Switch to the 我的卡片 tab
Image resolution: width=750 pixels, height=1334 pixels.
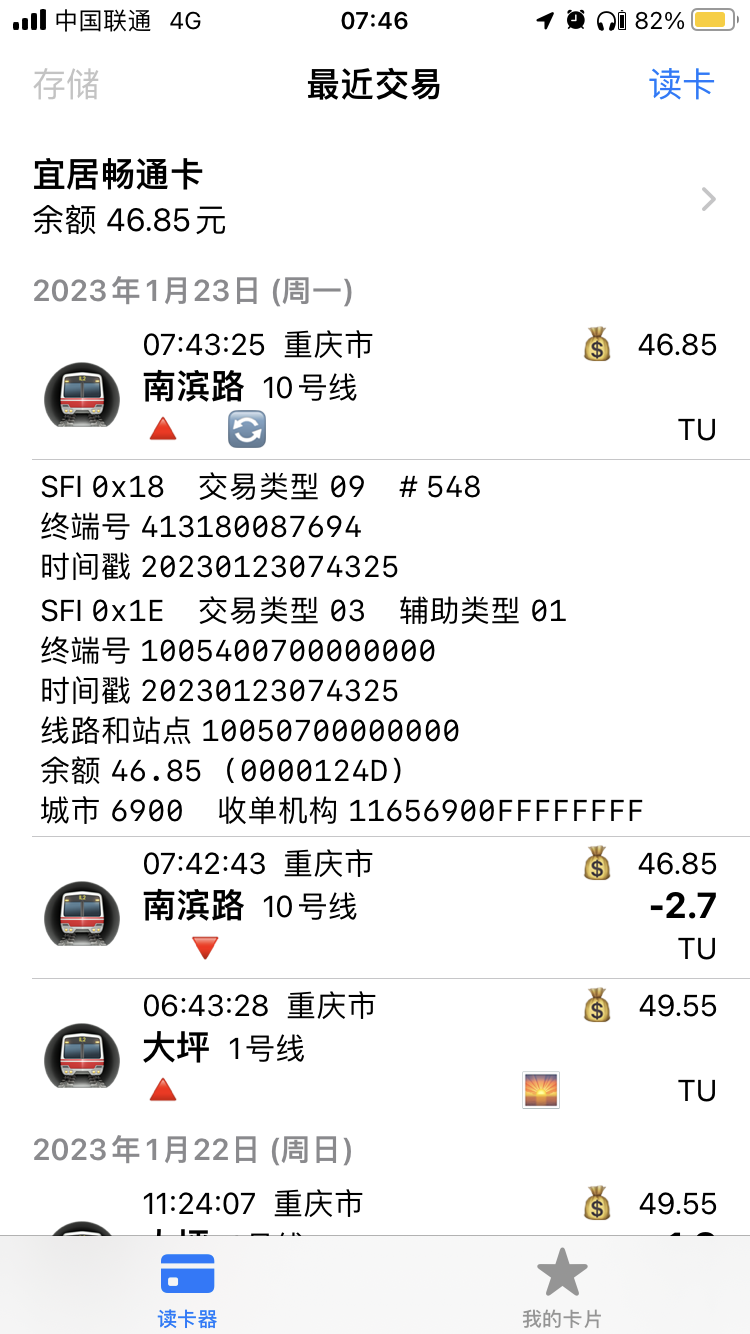point(561,1287)
